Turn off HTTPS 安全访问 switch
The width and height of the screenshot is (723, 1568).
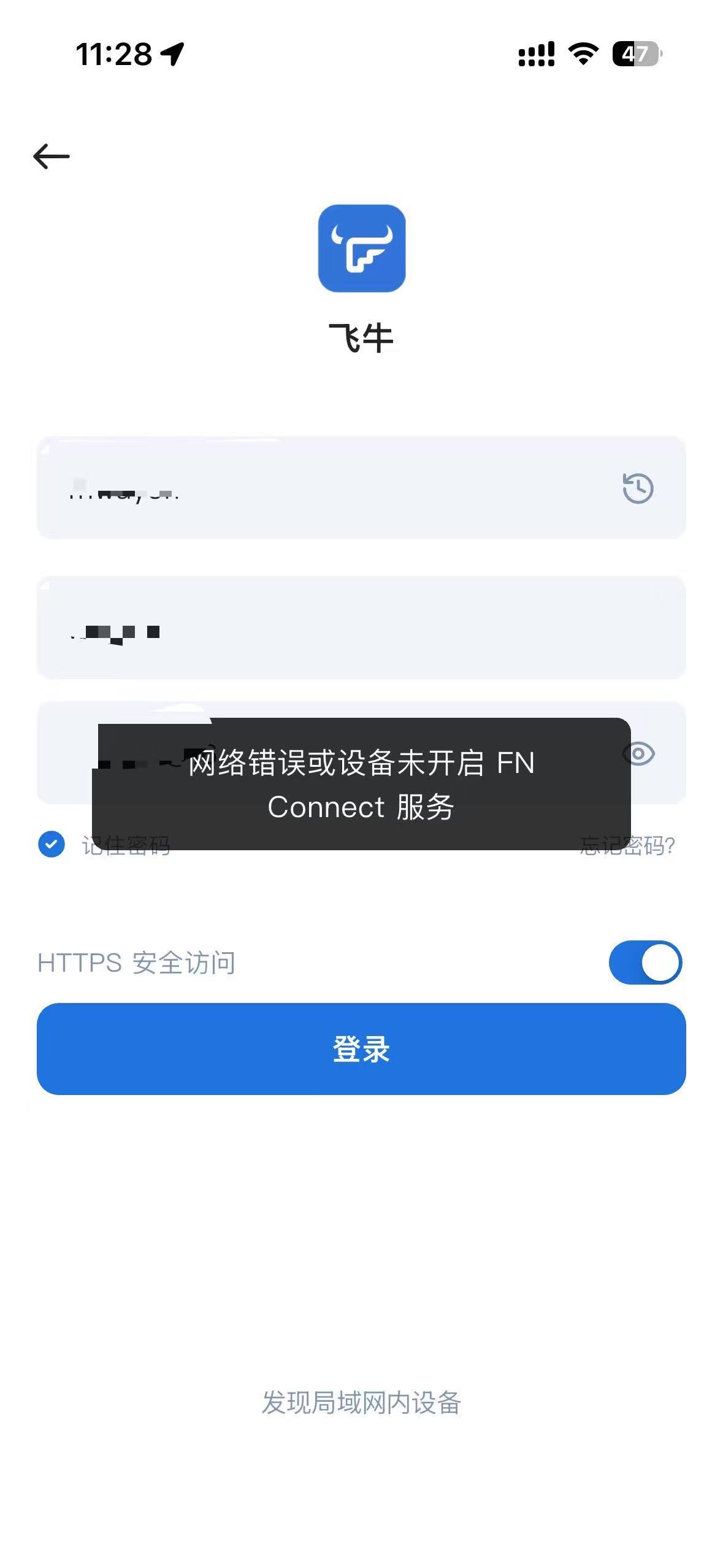(x=645, y=963)
